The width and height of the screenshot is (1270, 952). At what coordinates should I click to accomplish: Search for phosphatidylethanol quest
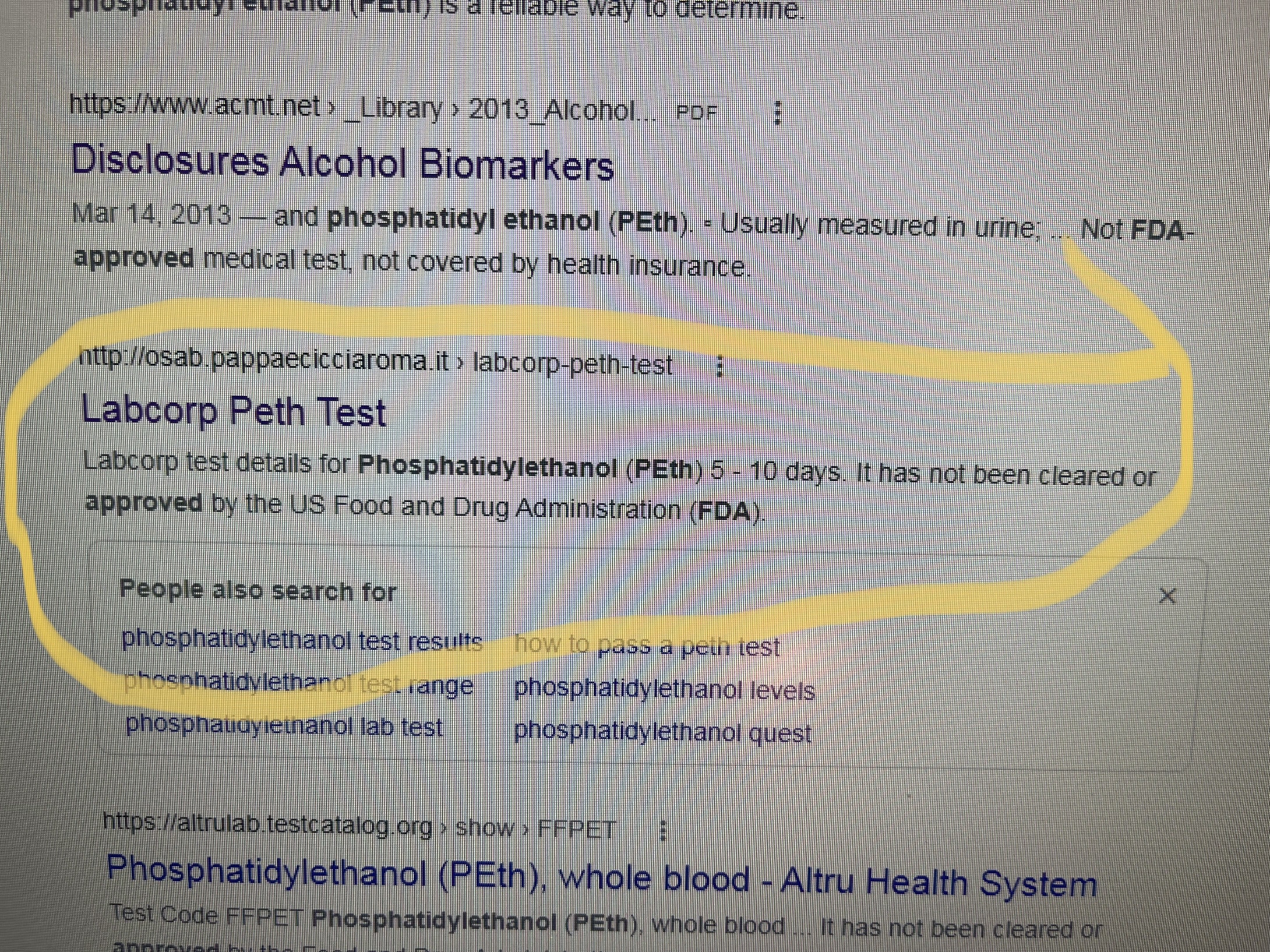(662, 732)
